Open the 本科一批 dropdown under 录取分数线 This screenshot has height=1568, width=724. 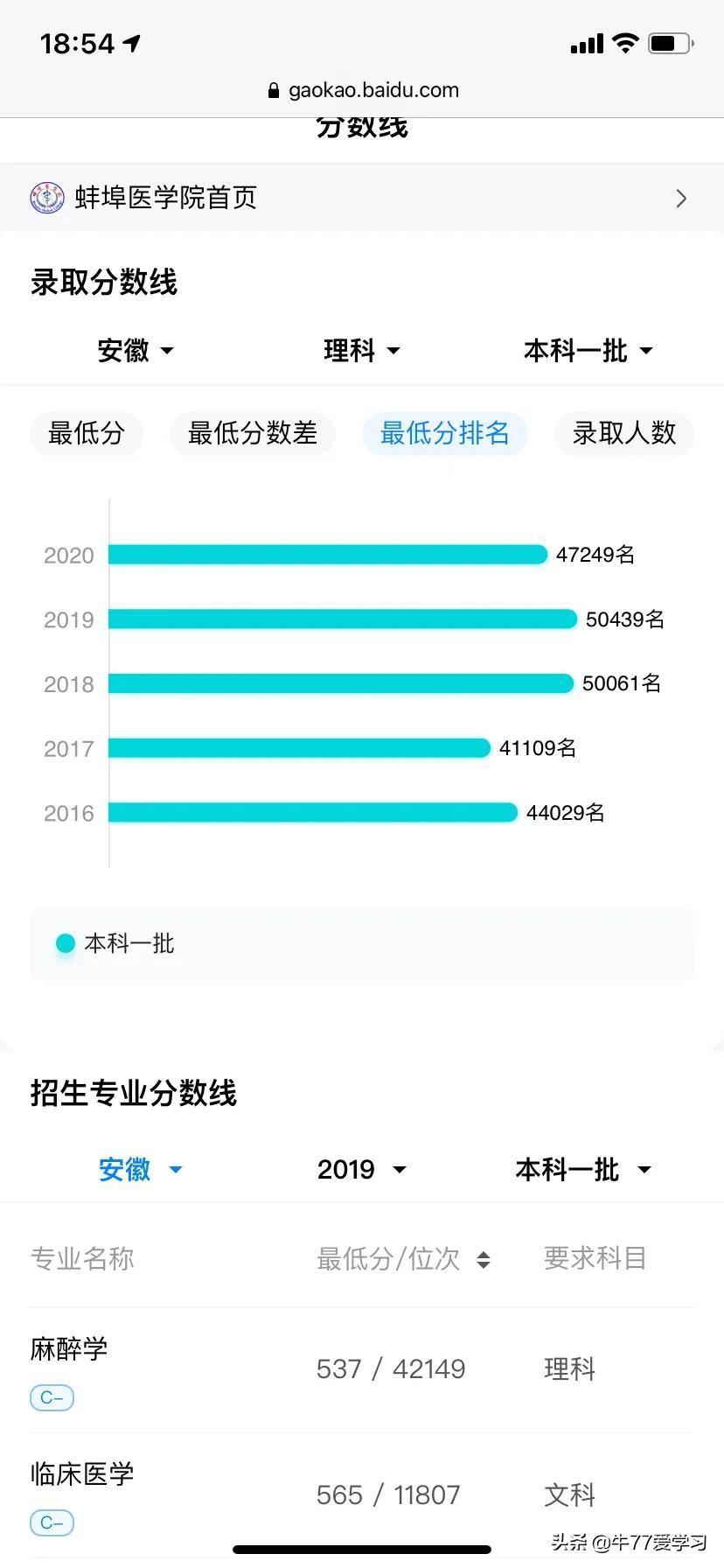588,351
